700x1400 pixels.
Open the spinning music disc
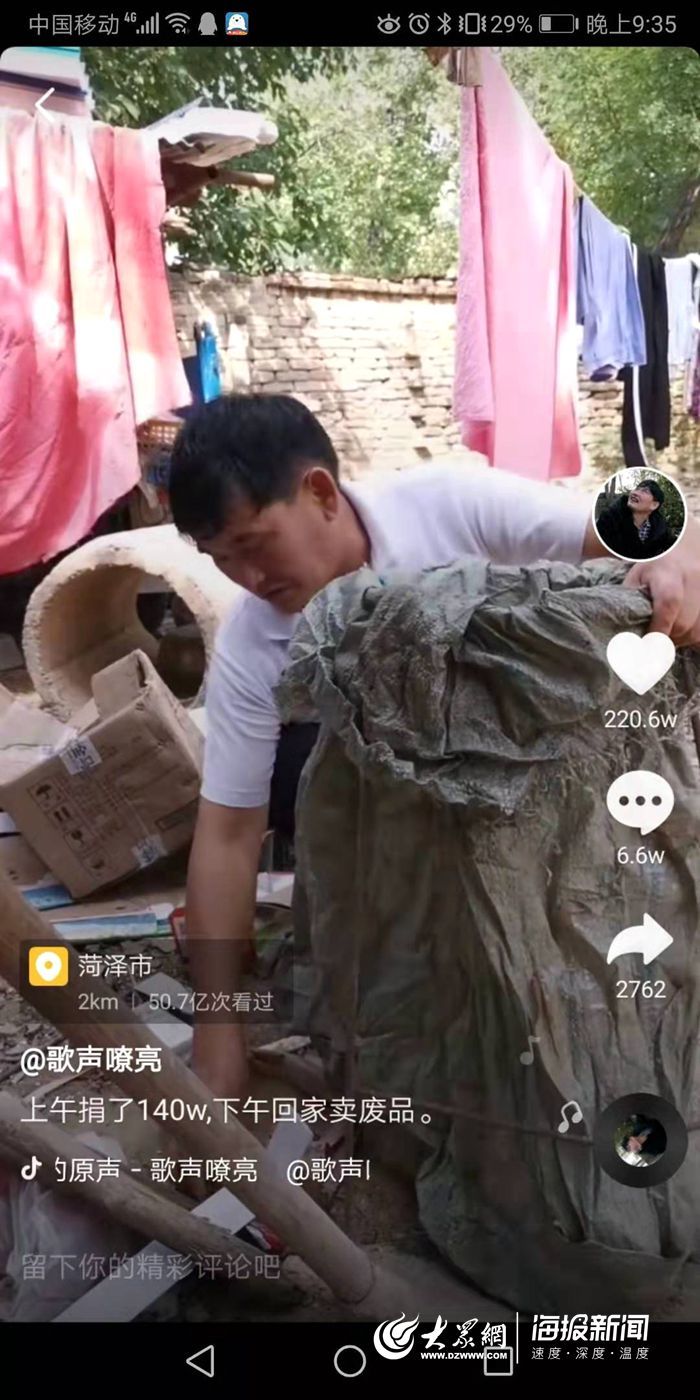(x=640, y=1140)
